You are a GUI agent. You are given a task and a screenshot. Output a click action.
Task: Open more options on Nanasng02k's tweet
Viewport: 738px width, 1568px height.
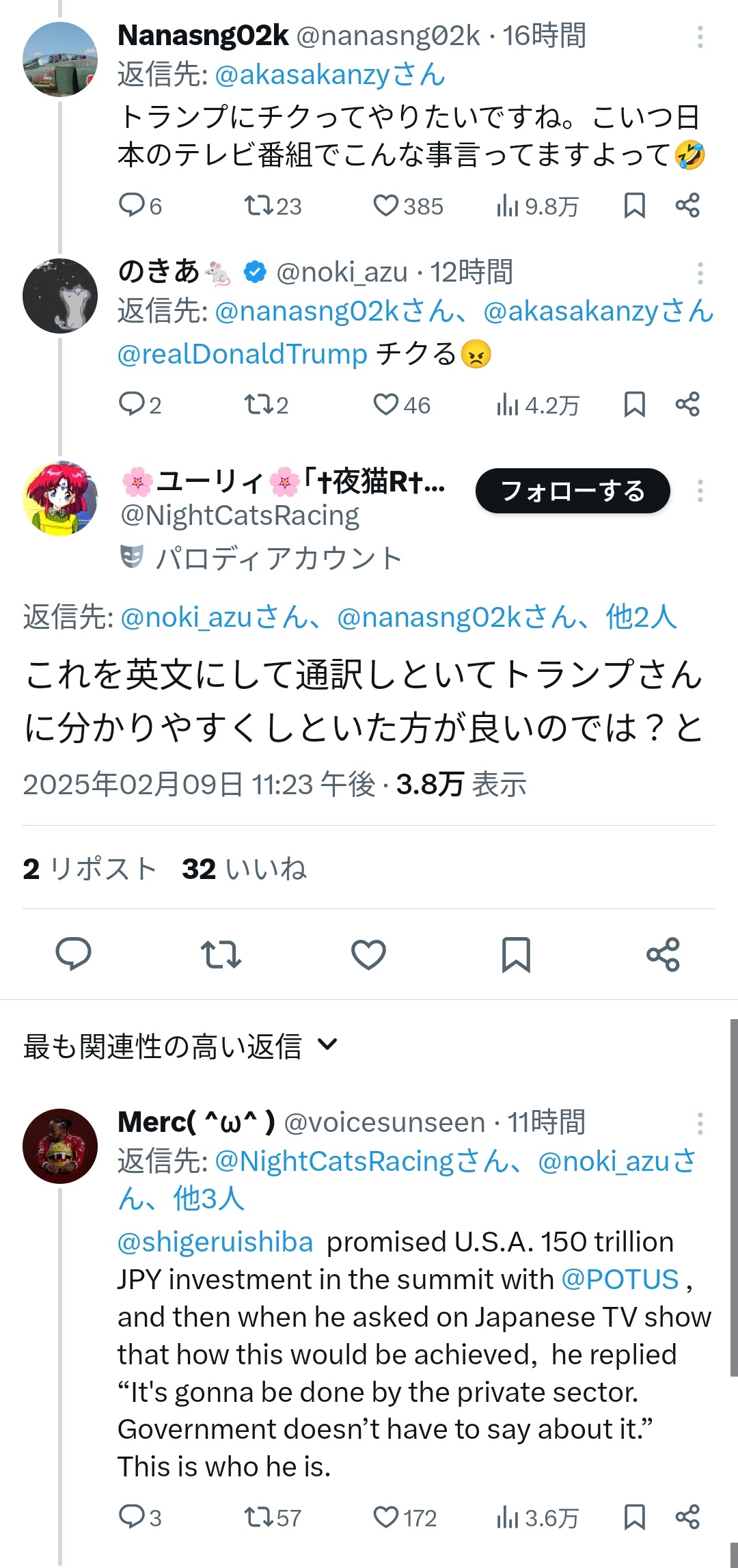(700, 37)
